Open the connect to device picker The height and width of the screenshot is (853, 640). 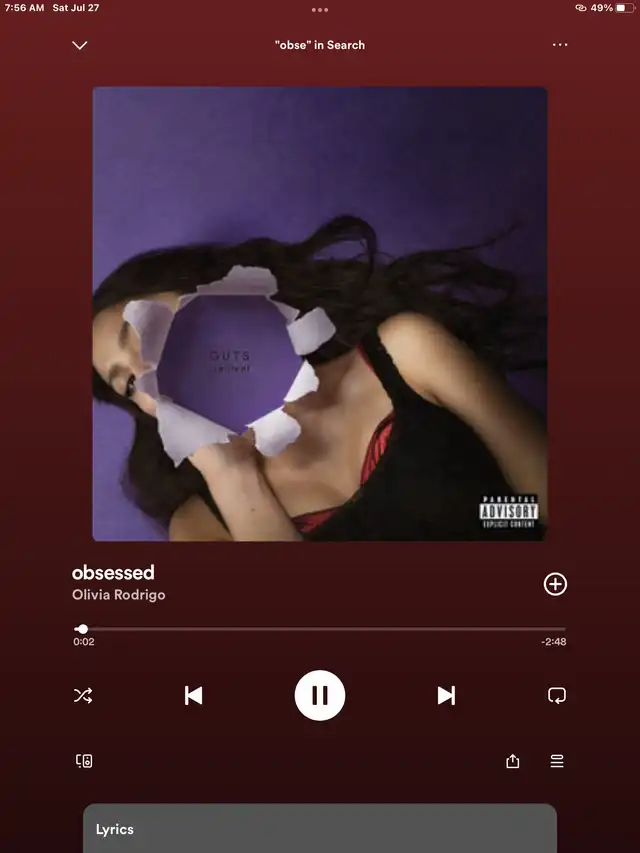(x=84, y=761)
